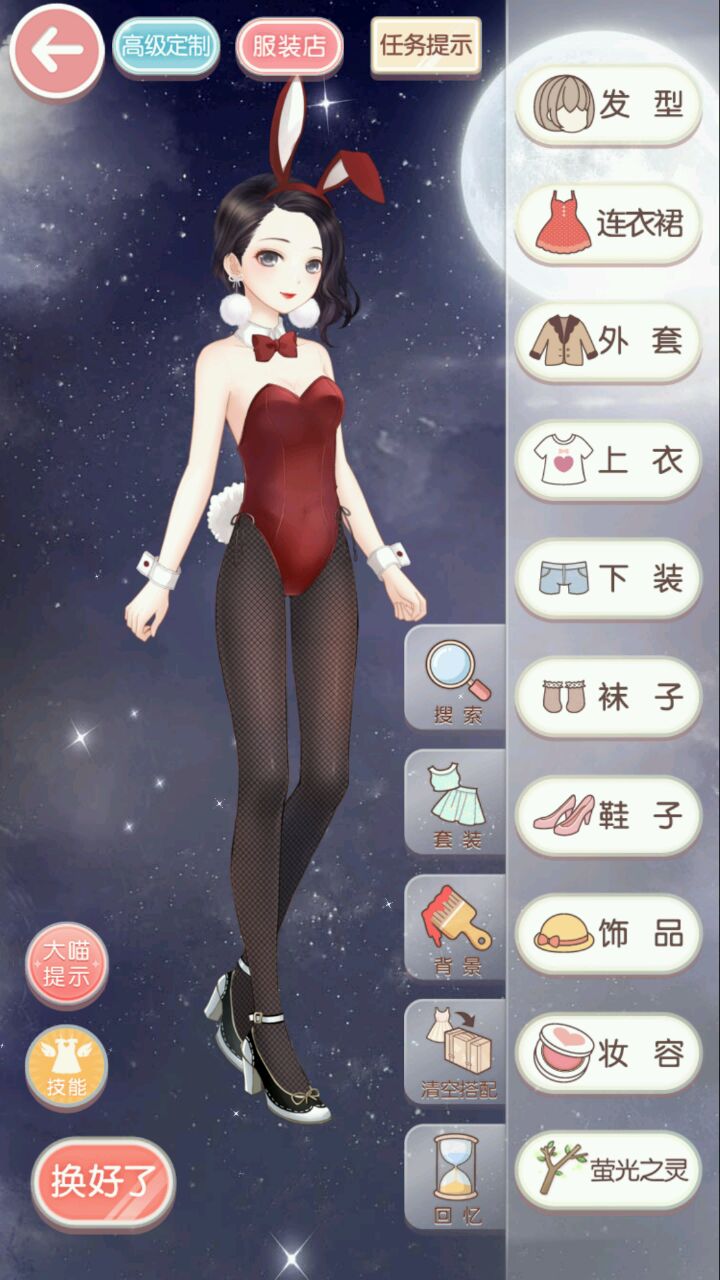This screenshot has width=720, height=1280.
Task: Tap the pink back arrow
Action: coord(57,52)
